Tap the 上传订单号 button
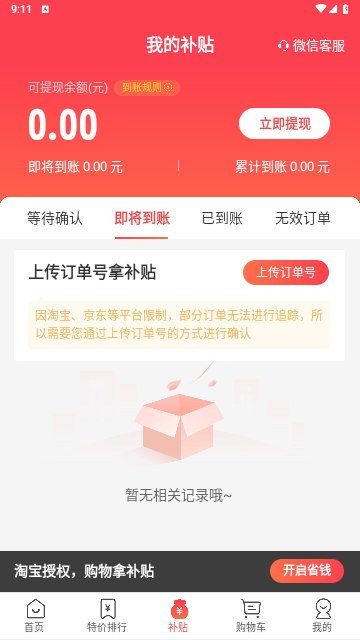The image size is (360, 640). click(286, 272)
